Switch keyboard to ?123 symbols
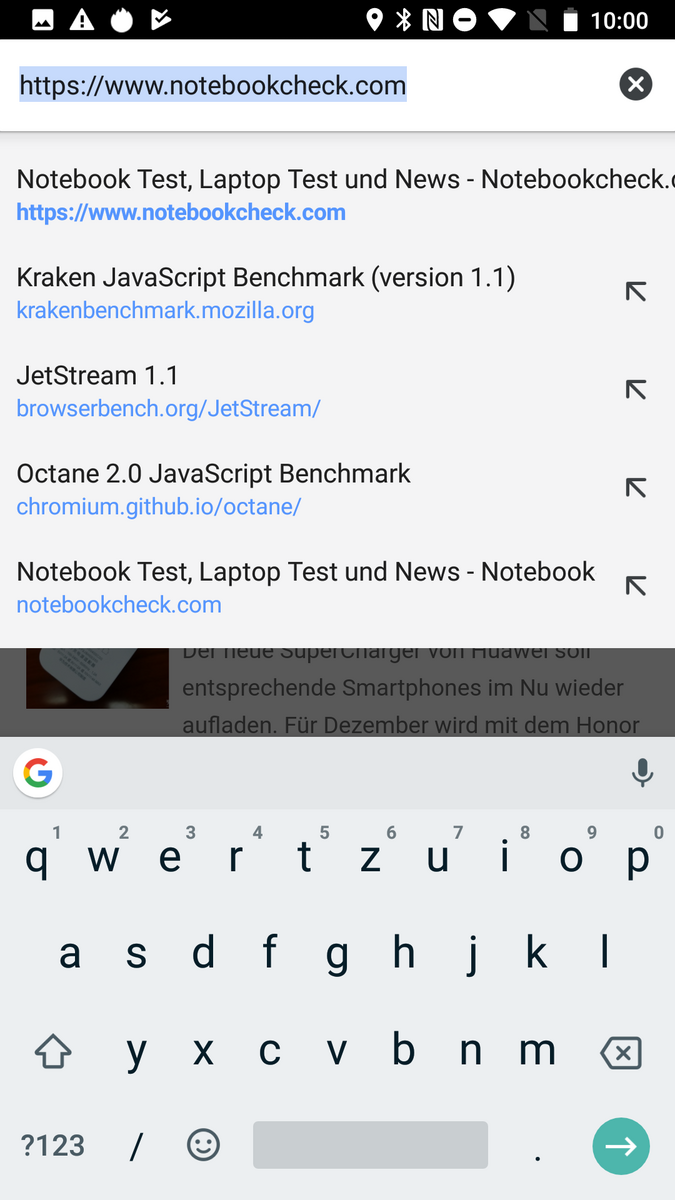Screen dimensions: 675x1200 pos(53,1145)
